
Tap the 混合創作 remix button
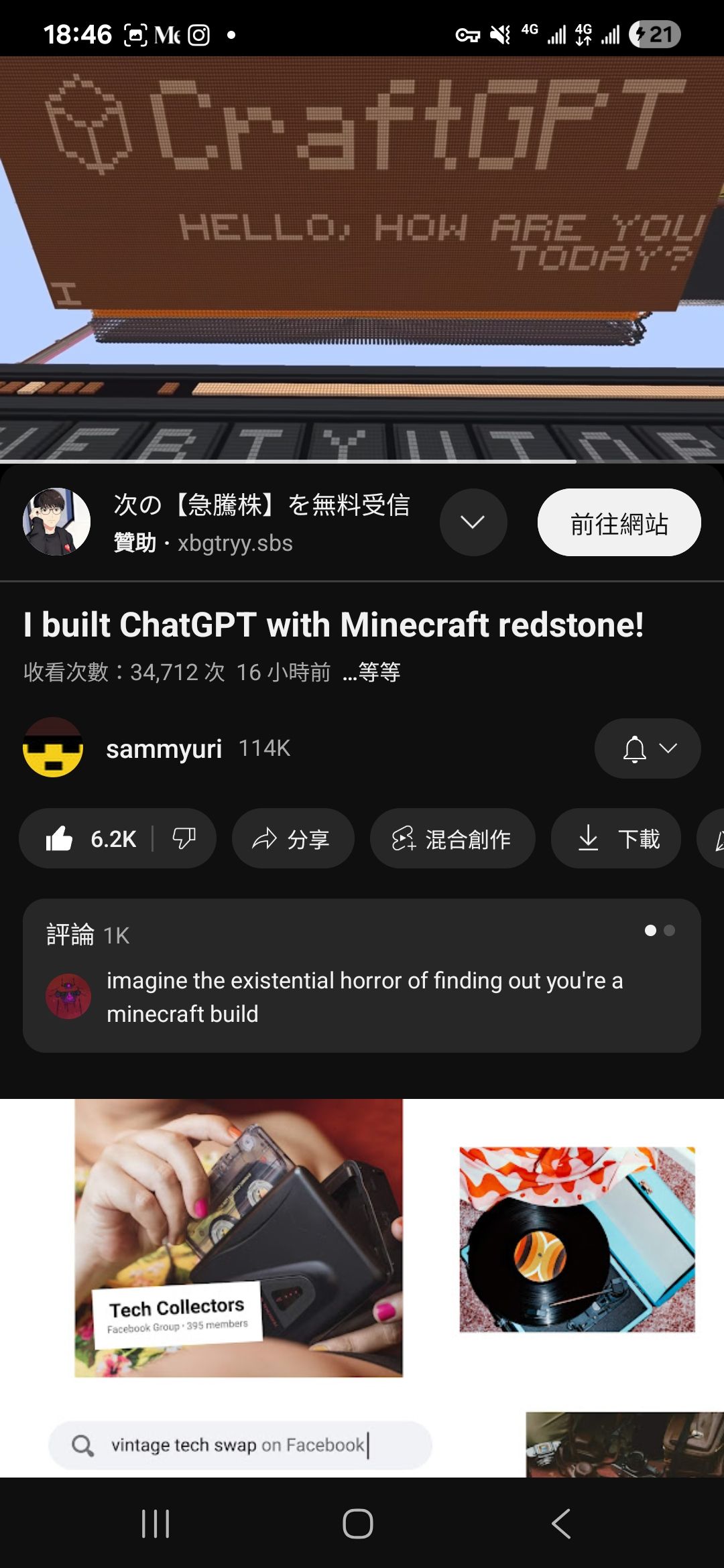coord(452,838)
